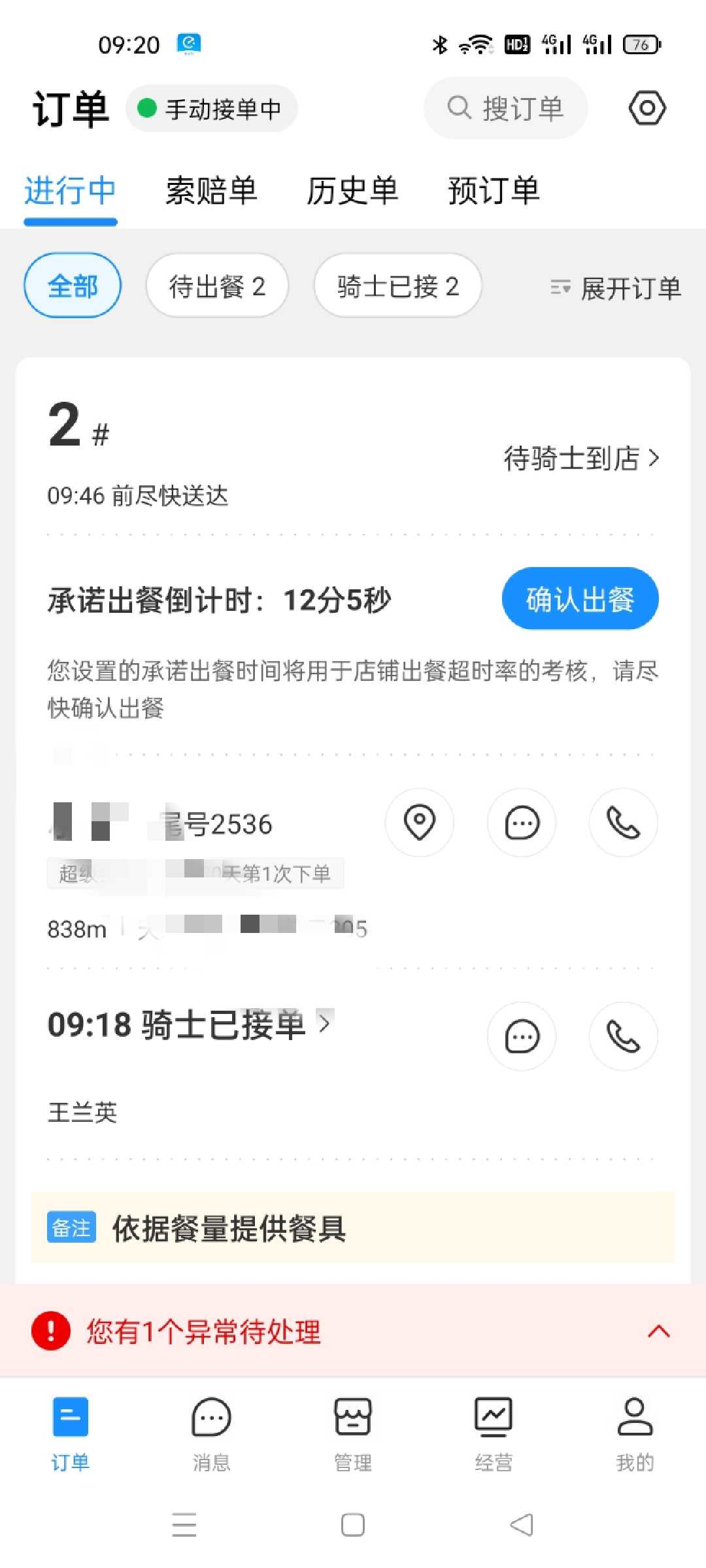Open the 手动接单中 status chip

pos(212,108)
